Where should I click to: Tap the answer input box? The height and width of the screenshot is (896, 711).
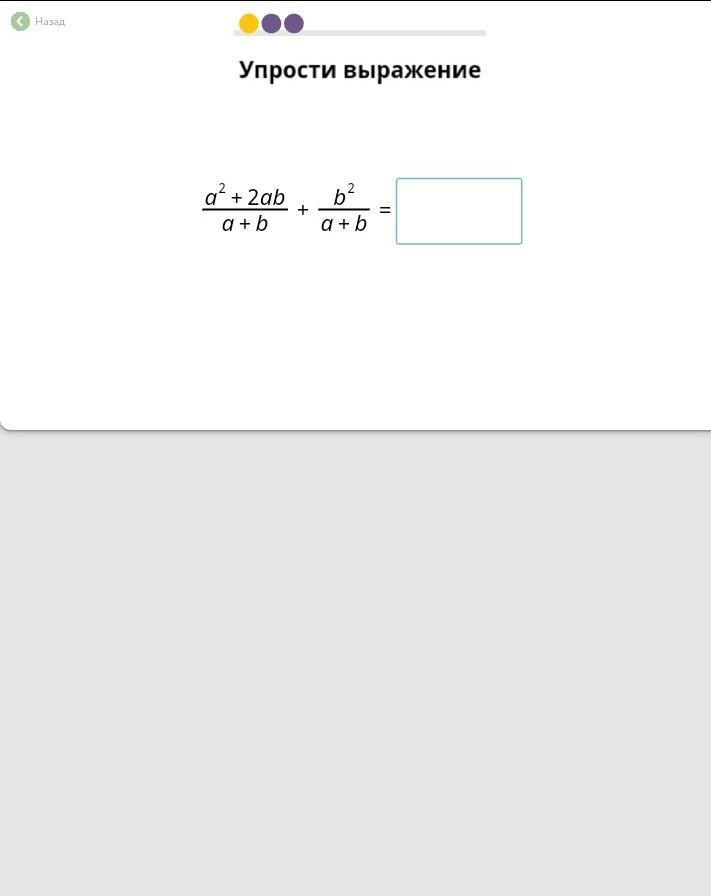[459, 211]
